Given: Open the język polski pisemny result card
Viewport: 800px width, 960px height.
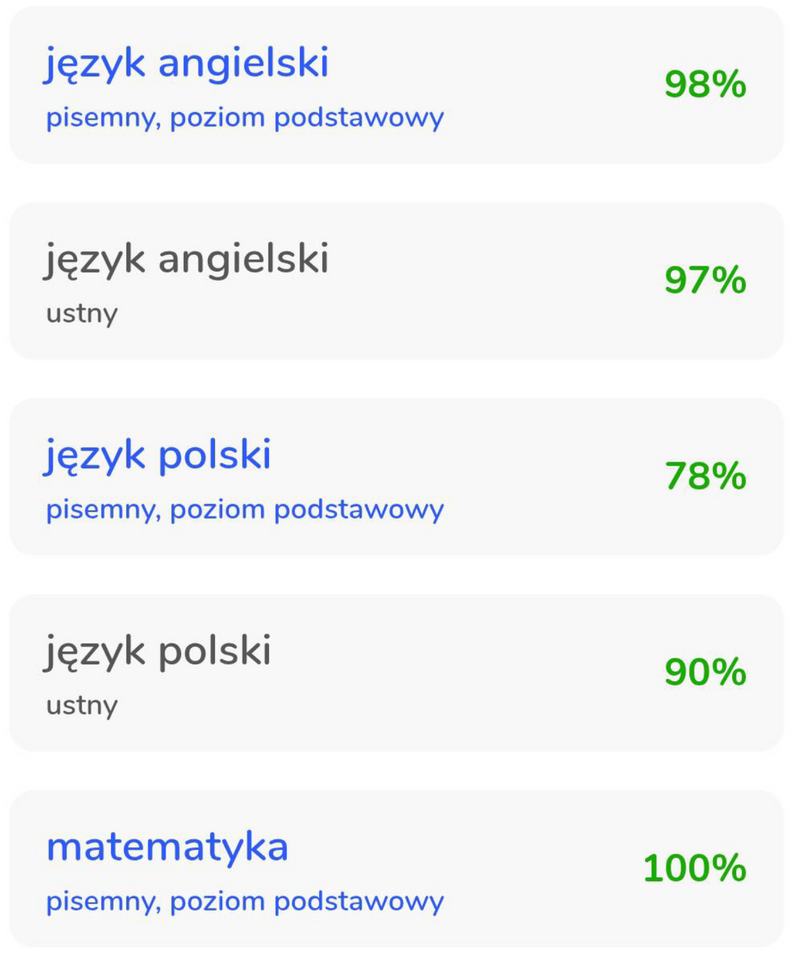Looking at the screenshot, I should pos(397,477).
